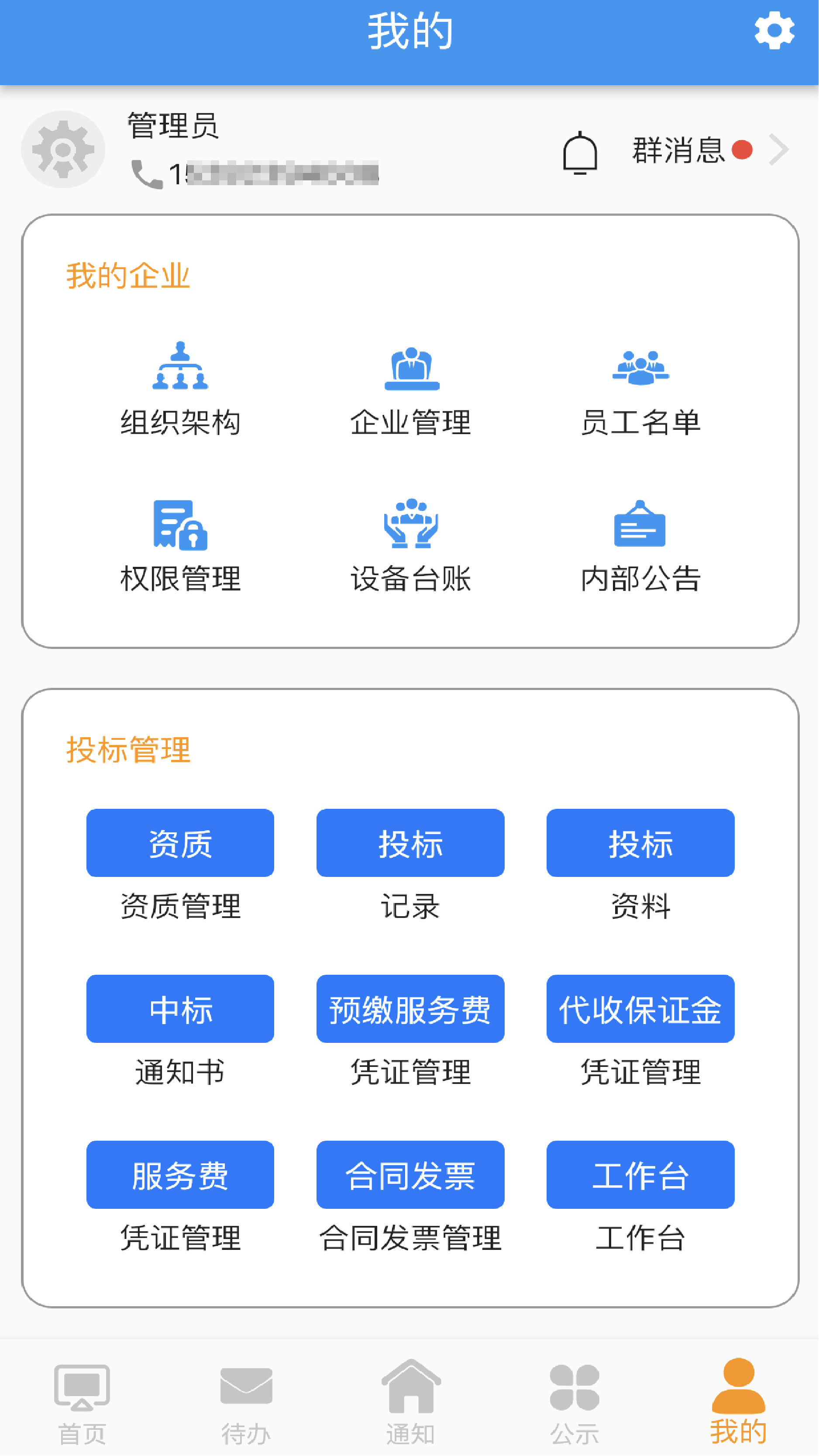Open 投标记录 via the 投标 button
819x1456 pixels.
[410, 843]
